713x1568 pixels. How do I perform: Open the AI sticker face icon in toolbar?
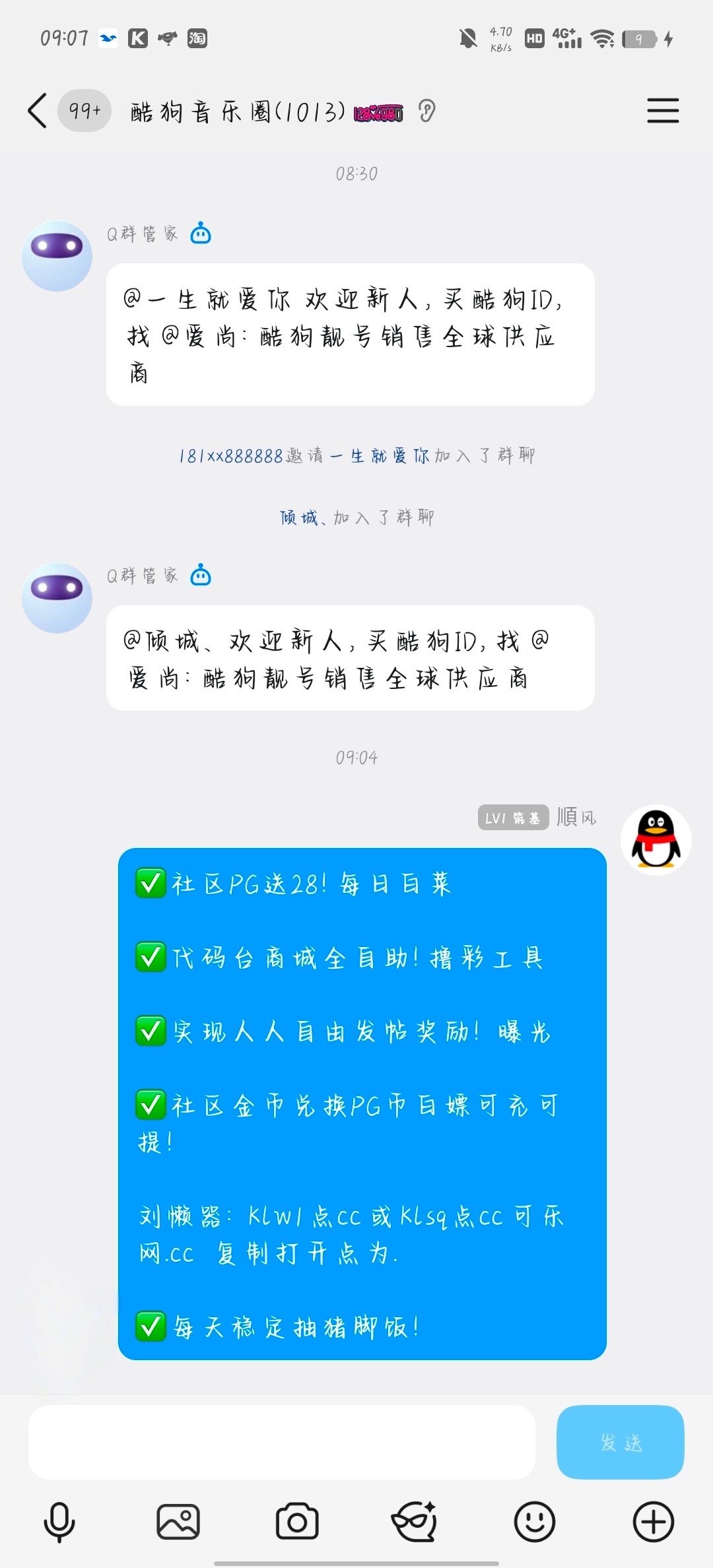[415, 1522]
